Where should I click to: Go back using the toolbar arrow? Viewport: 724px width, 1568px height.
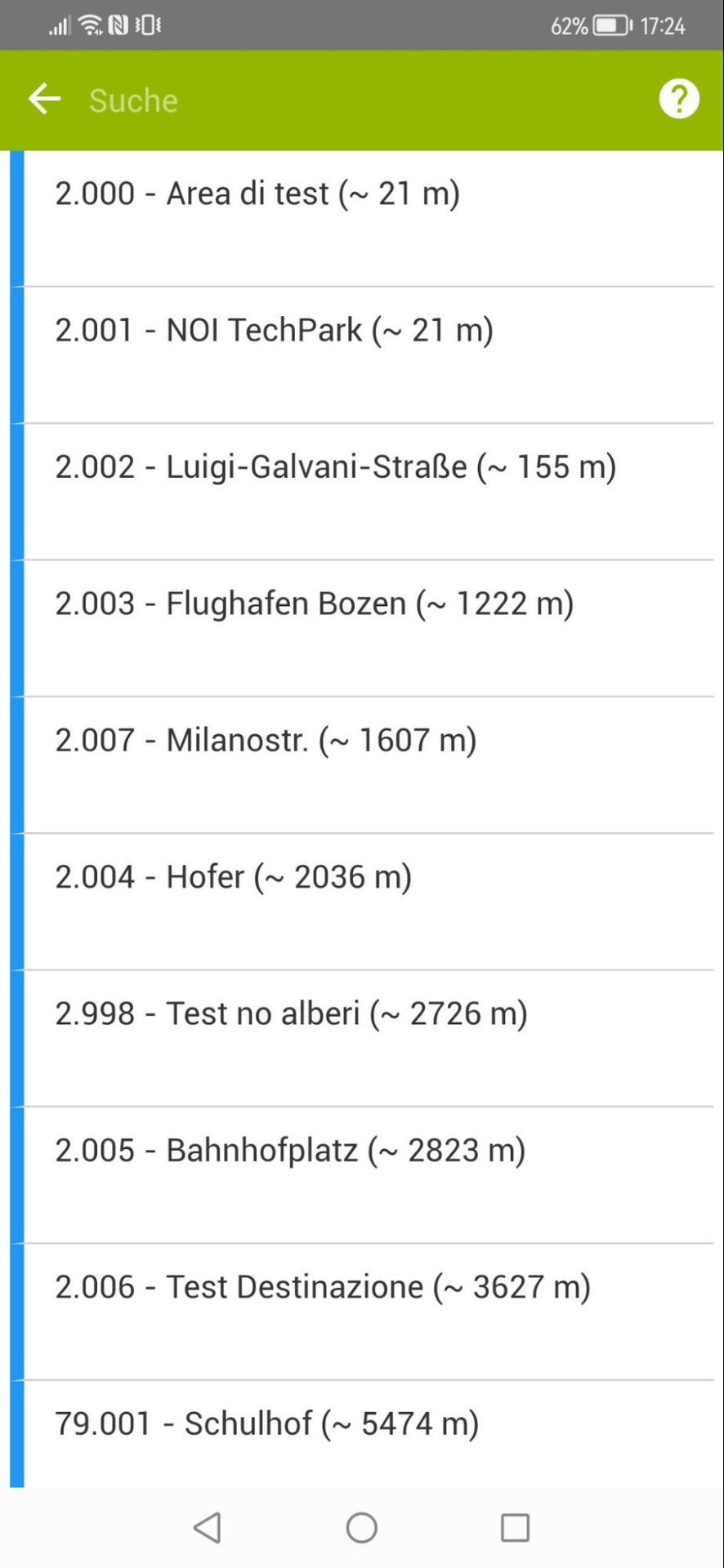pos(44,100)
